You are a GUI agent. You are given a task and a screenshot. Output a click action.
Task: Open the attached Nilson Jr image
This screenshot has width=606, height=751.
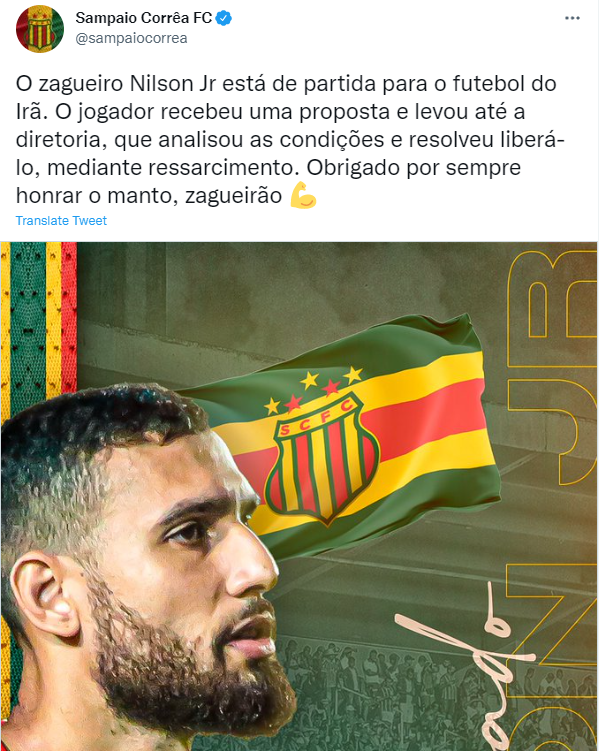(300, 495)
